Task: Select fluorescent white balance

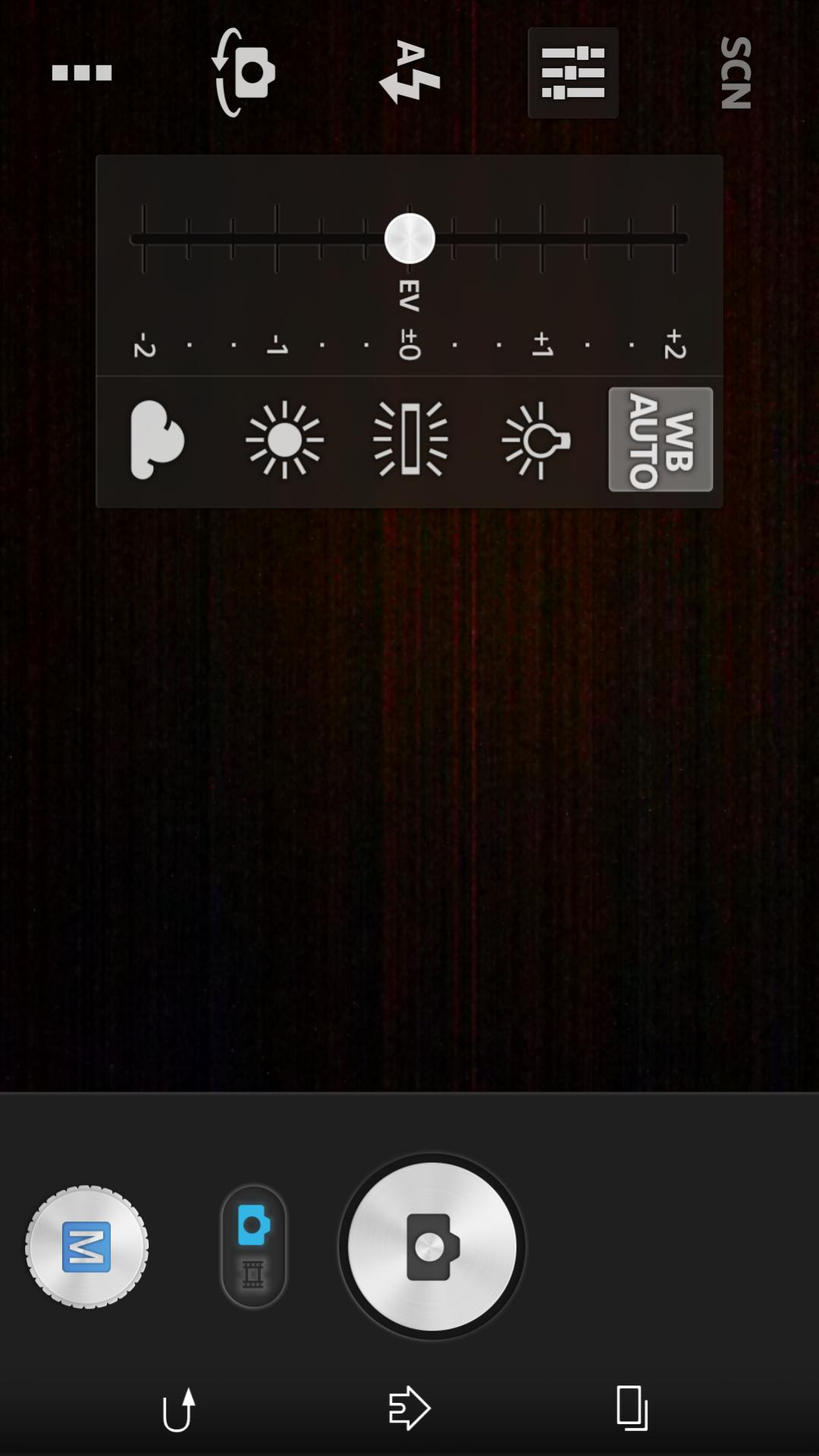Action: (x=411, y=440)
